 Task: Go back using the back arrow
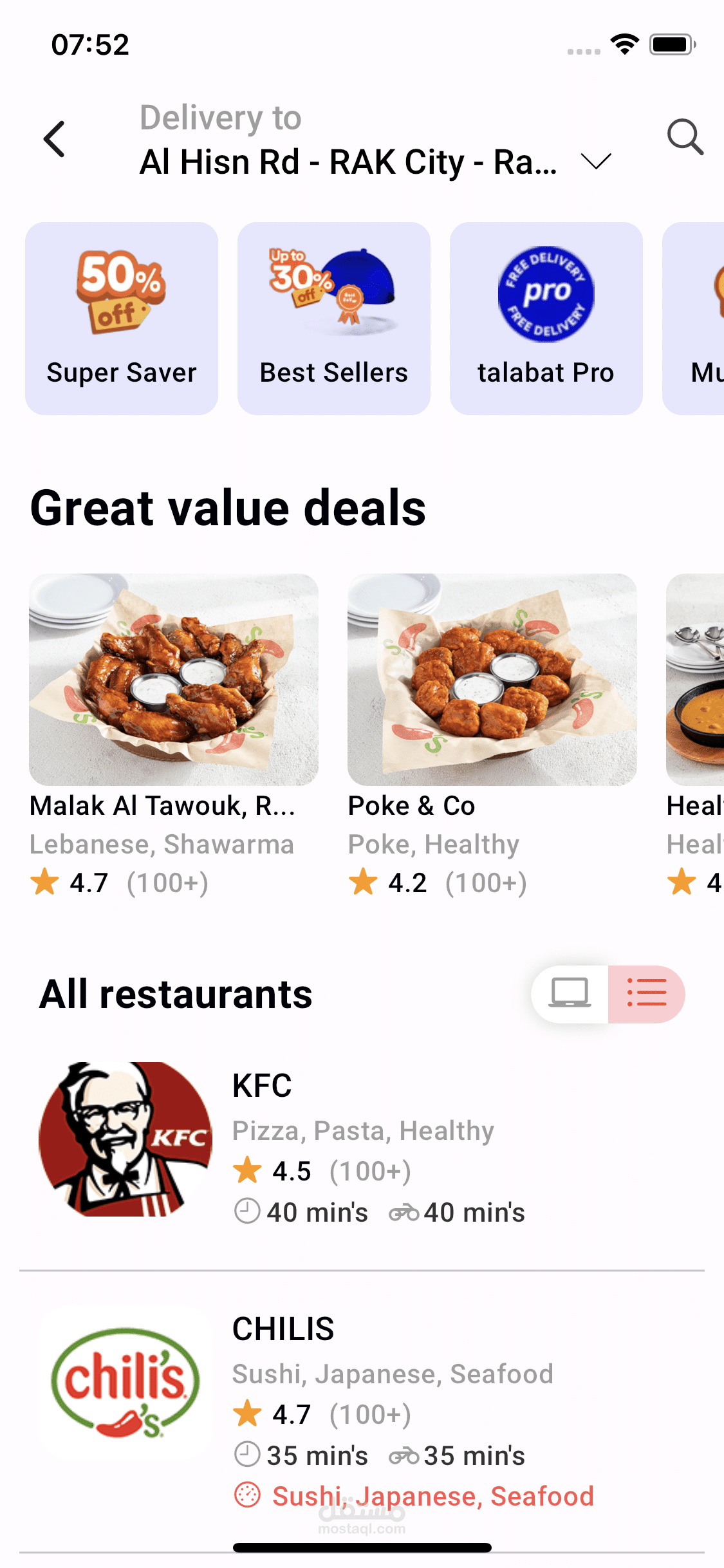[55, 139]
